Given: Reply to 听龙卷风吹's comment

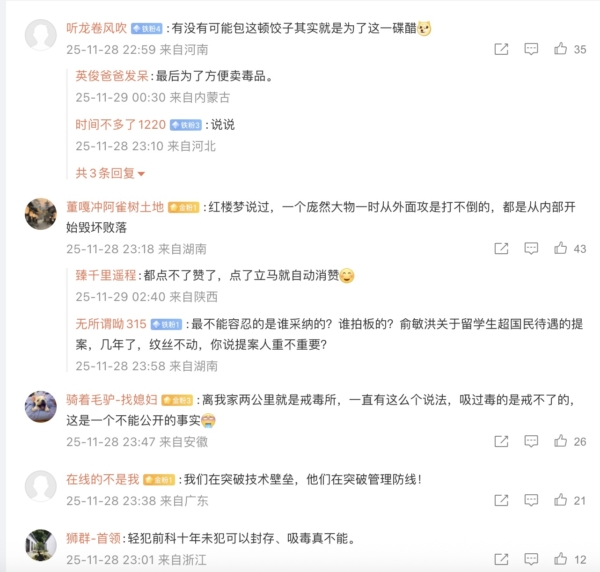Looking at the screenshot, I should [531, 48].
